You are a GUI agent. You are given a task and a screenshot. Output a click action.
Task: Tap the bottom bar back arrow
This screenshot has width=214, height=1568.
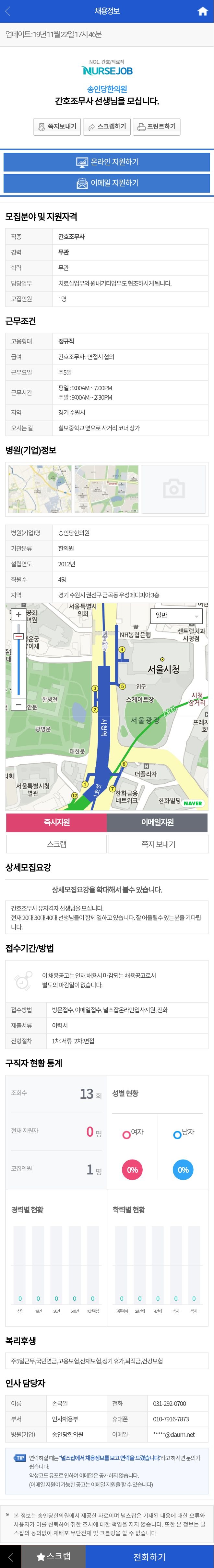point(10,1556)
